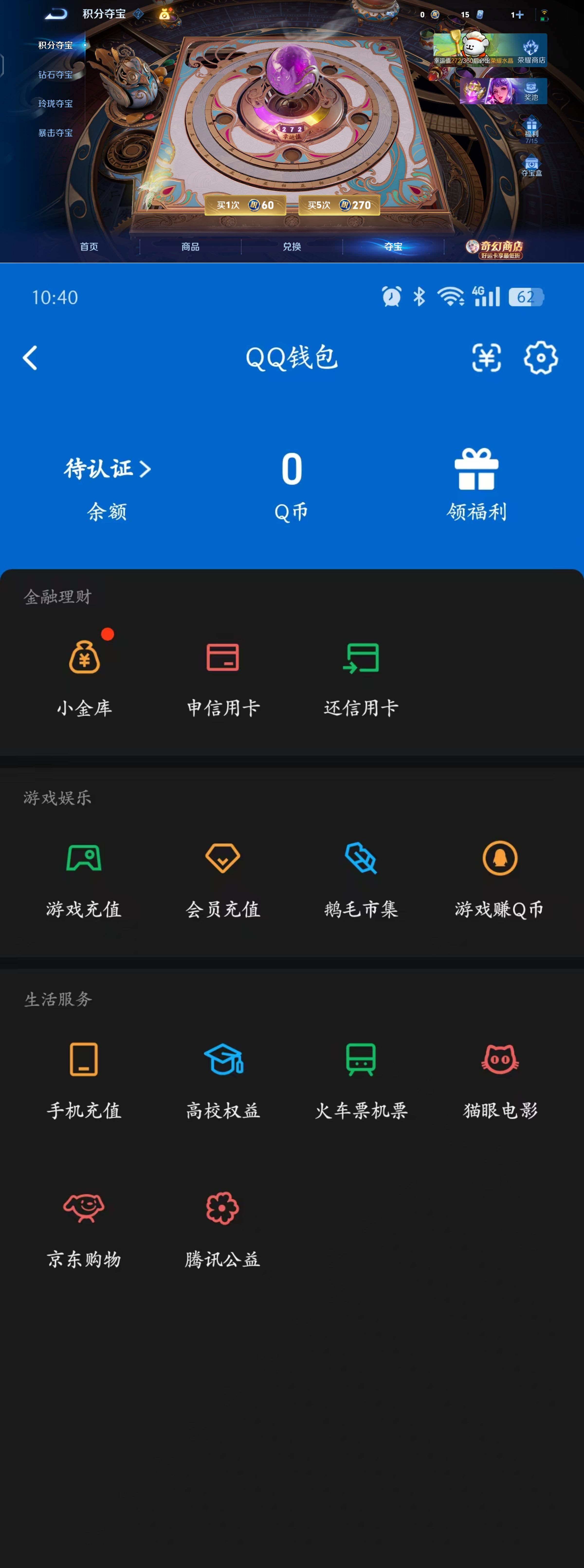
Task: Tap the scan-to-pay icon in QQ钱包 header
Action: pos(487,358)
